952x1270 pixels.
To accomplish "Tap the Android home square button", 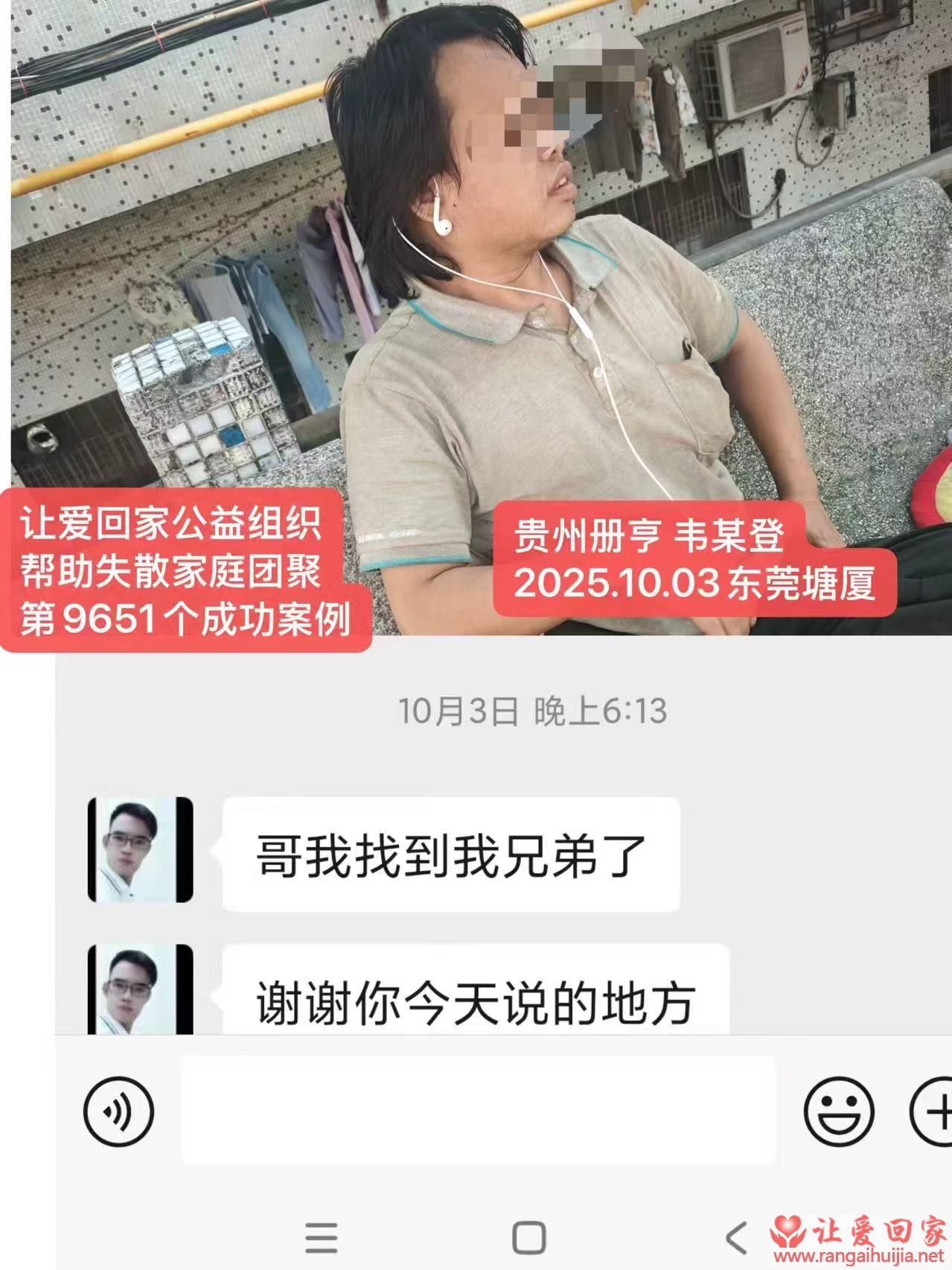I will (x=529, y=1236).
